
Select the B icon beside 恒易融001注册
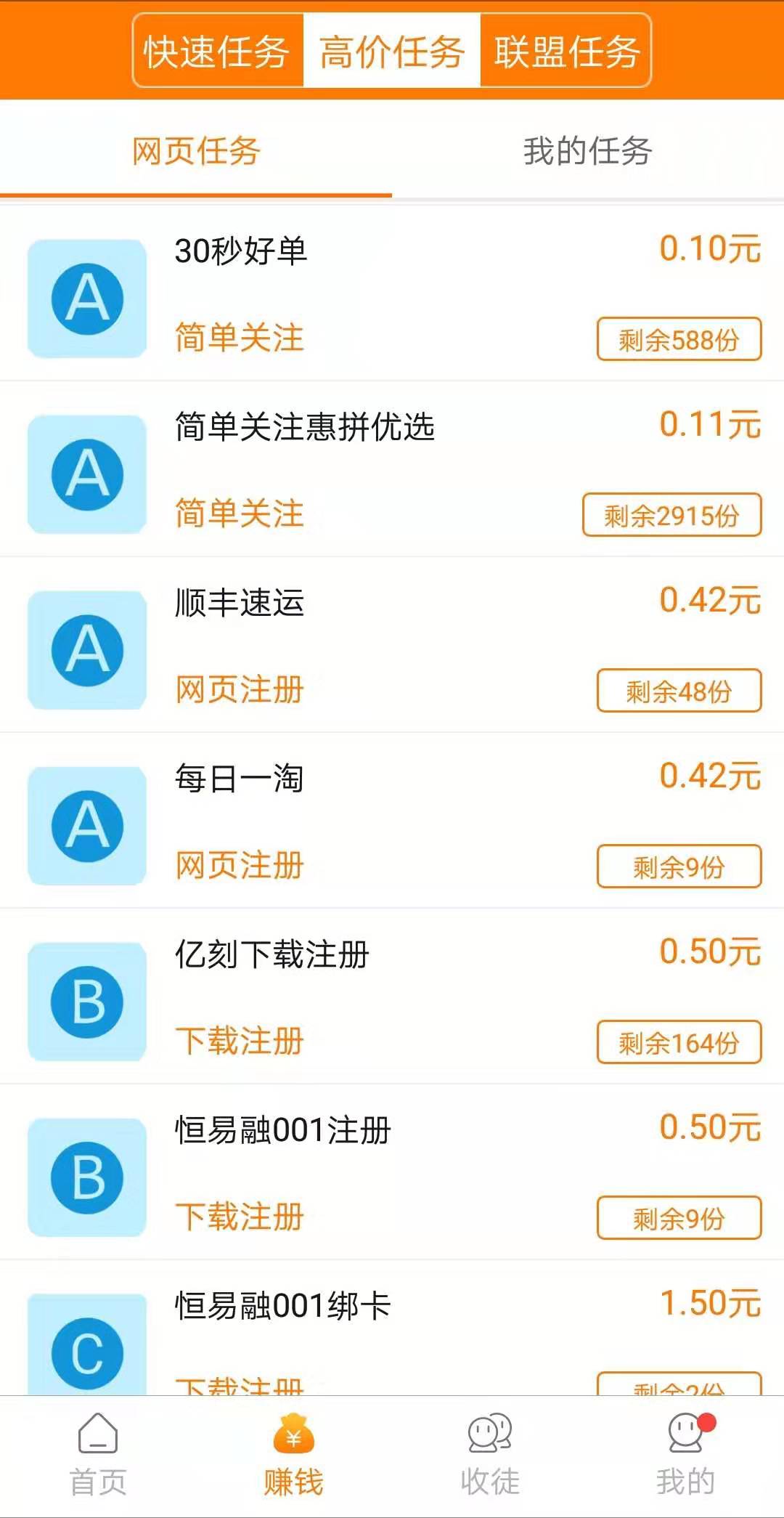coord(86,1177)
